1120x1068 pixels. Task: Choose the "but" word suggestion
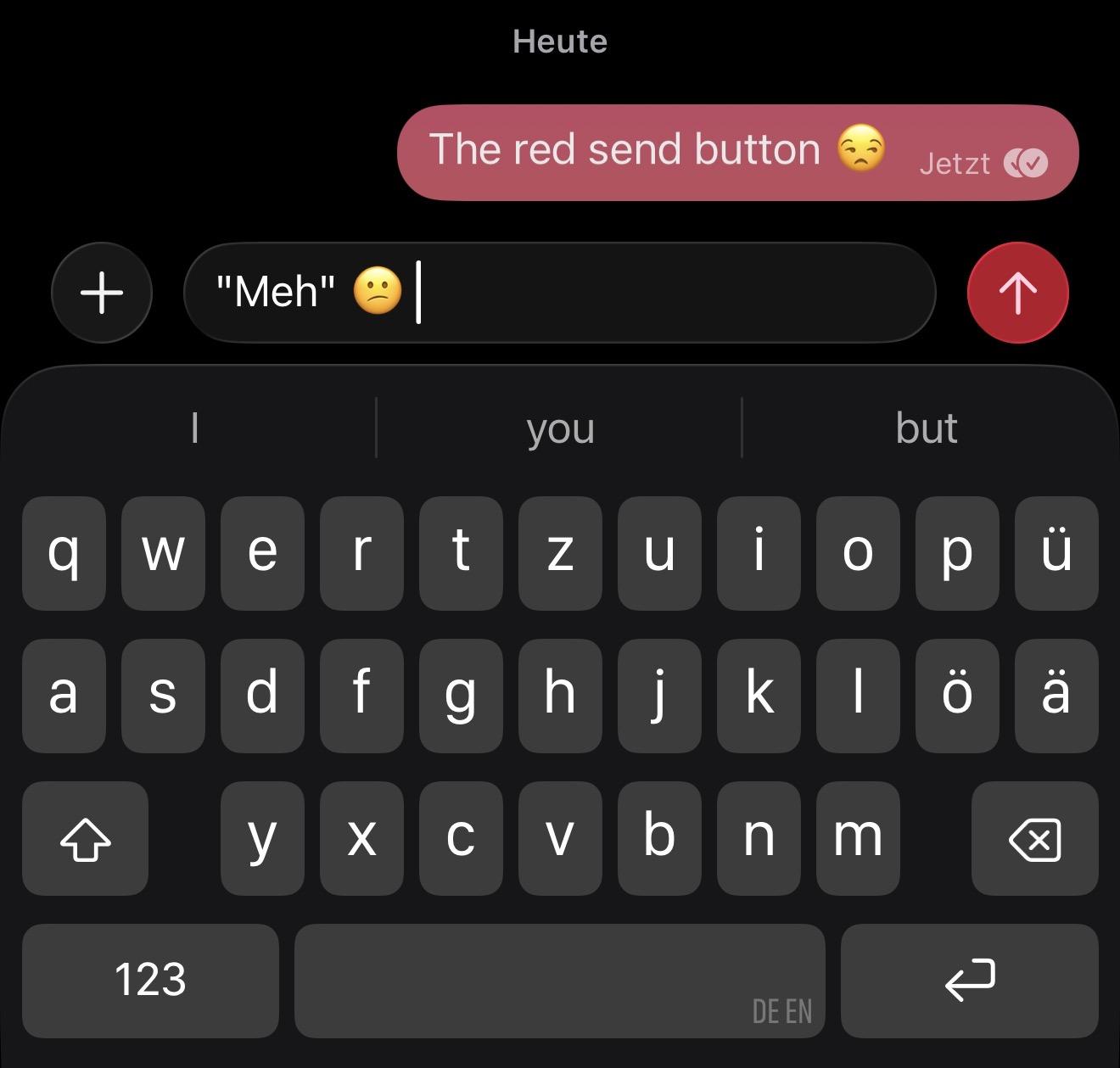coord(926,428)
